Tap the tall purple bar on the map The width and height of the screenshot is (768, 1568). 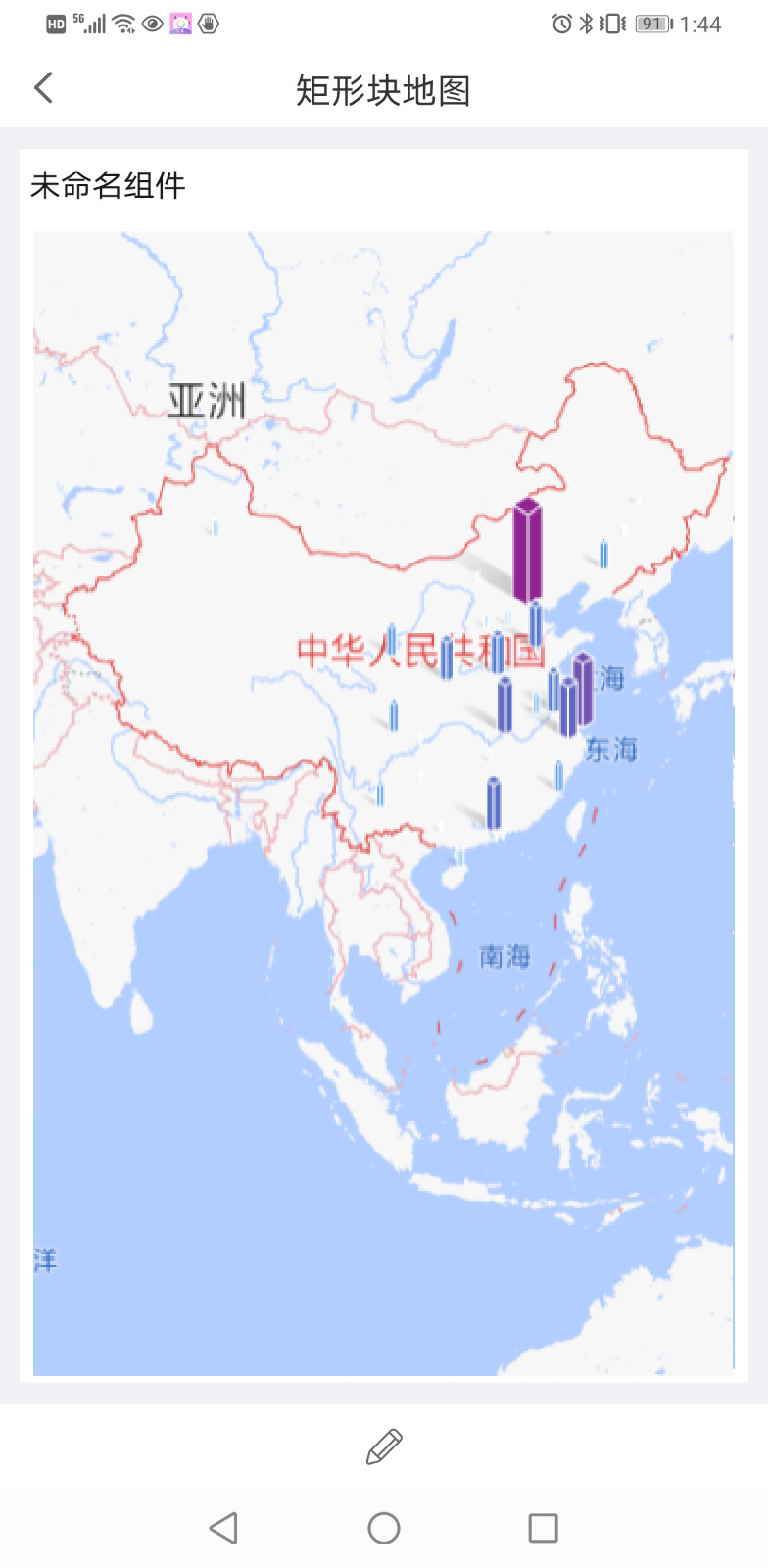point(527,551)
